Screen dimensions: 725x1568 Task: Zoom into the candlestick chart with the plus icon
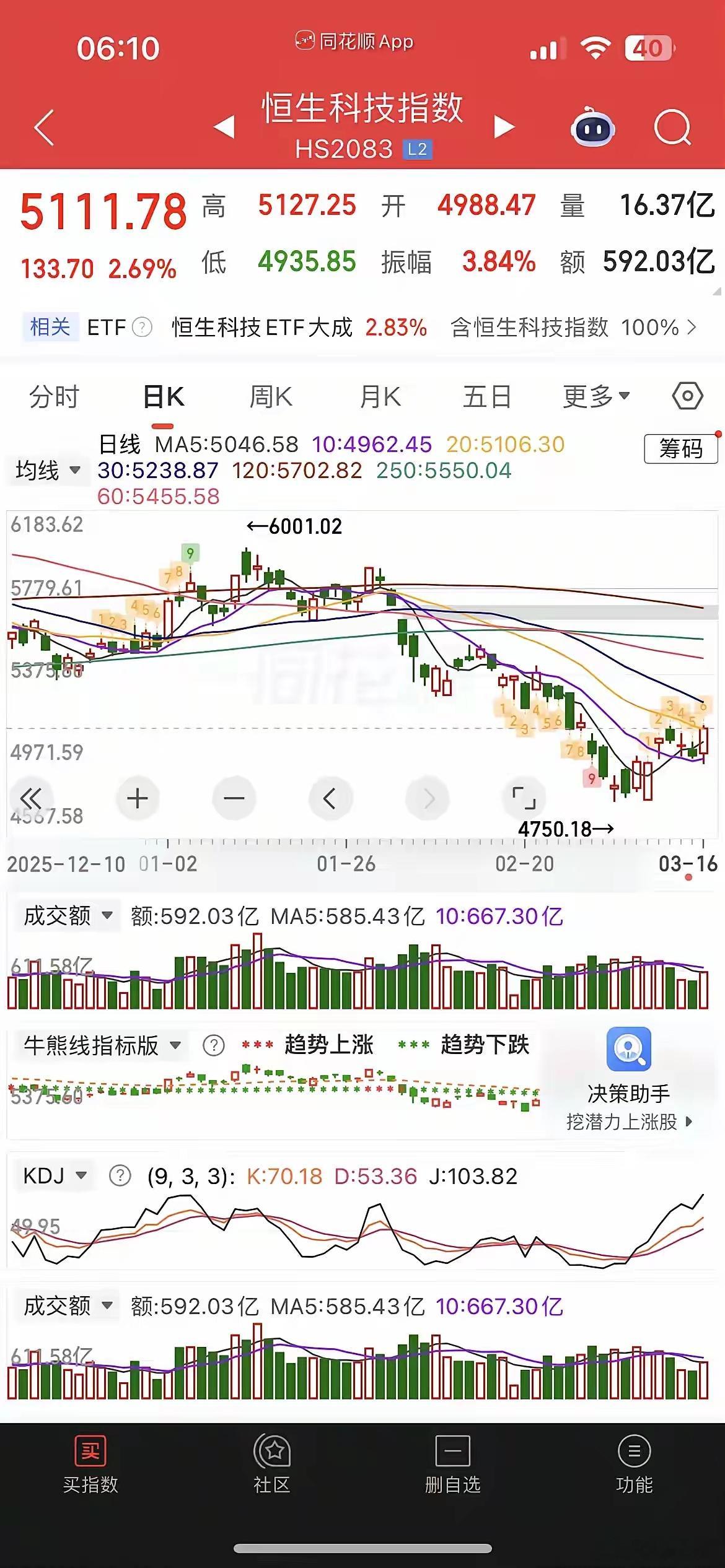pyautogui.click(x=137, y=798)
